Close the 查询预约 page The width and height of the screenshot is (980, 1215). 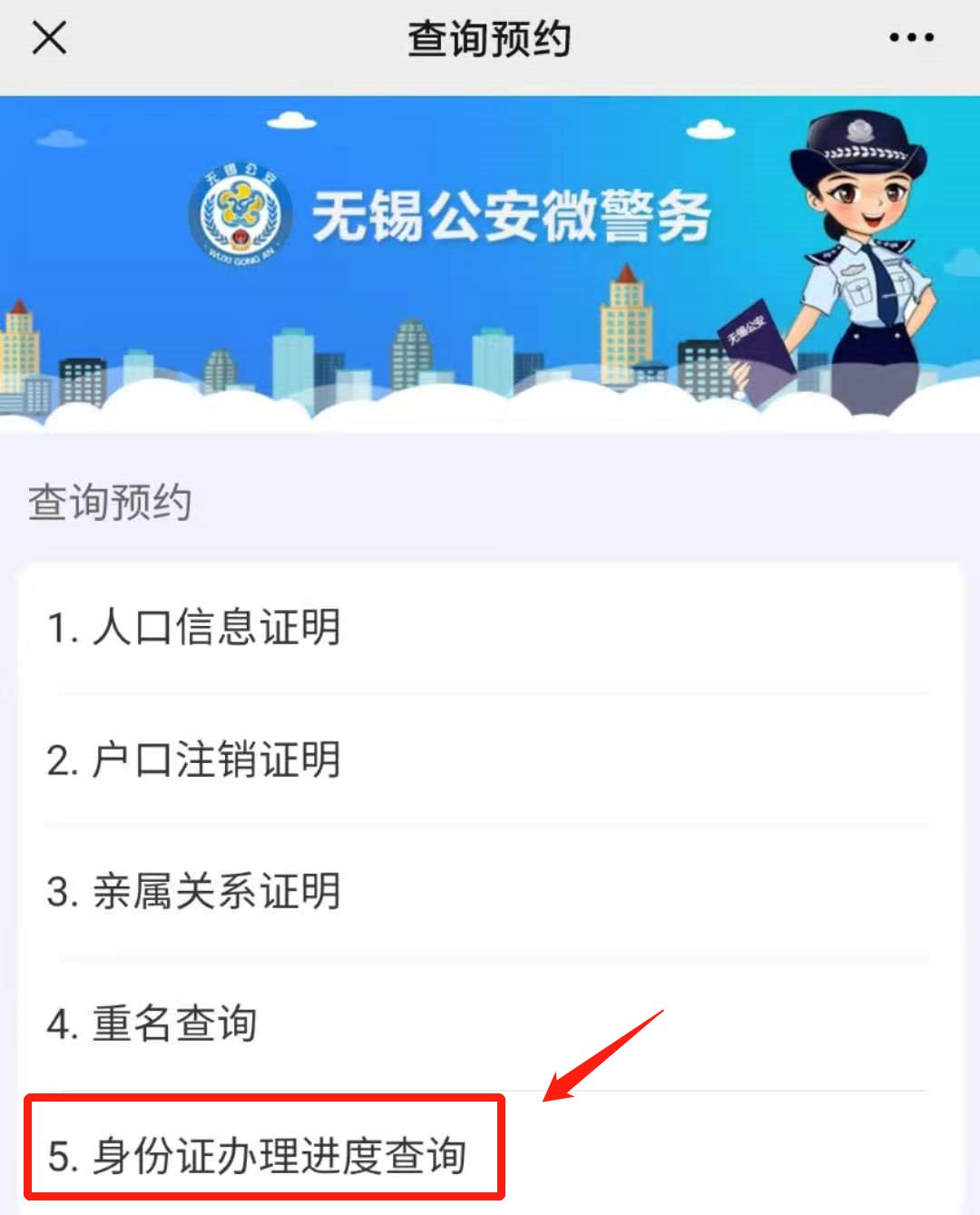pyautogui.click(x=49, y=38)
